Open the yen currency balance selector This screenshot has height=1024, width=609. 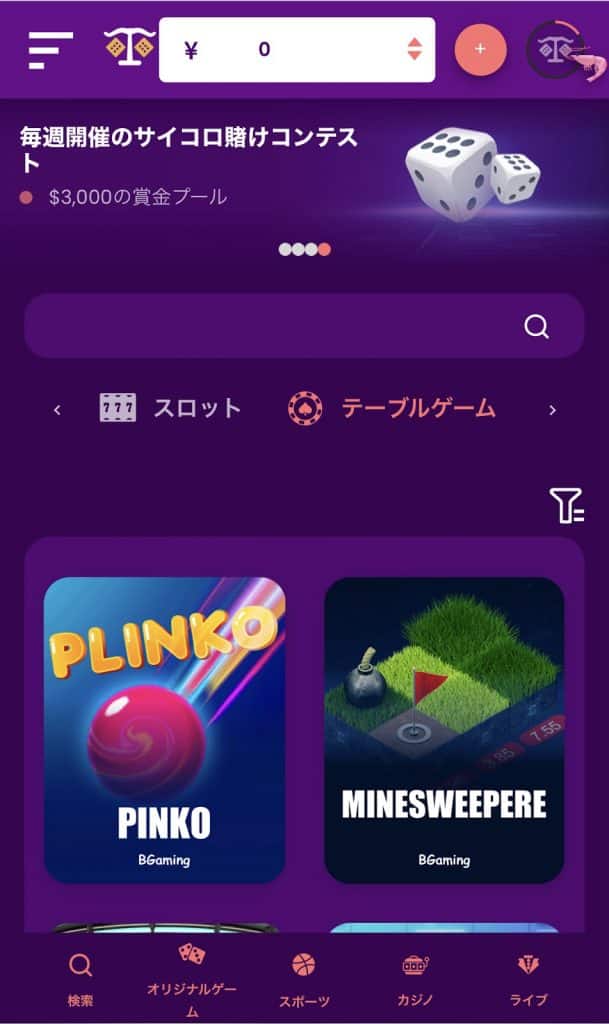point(297,50)
